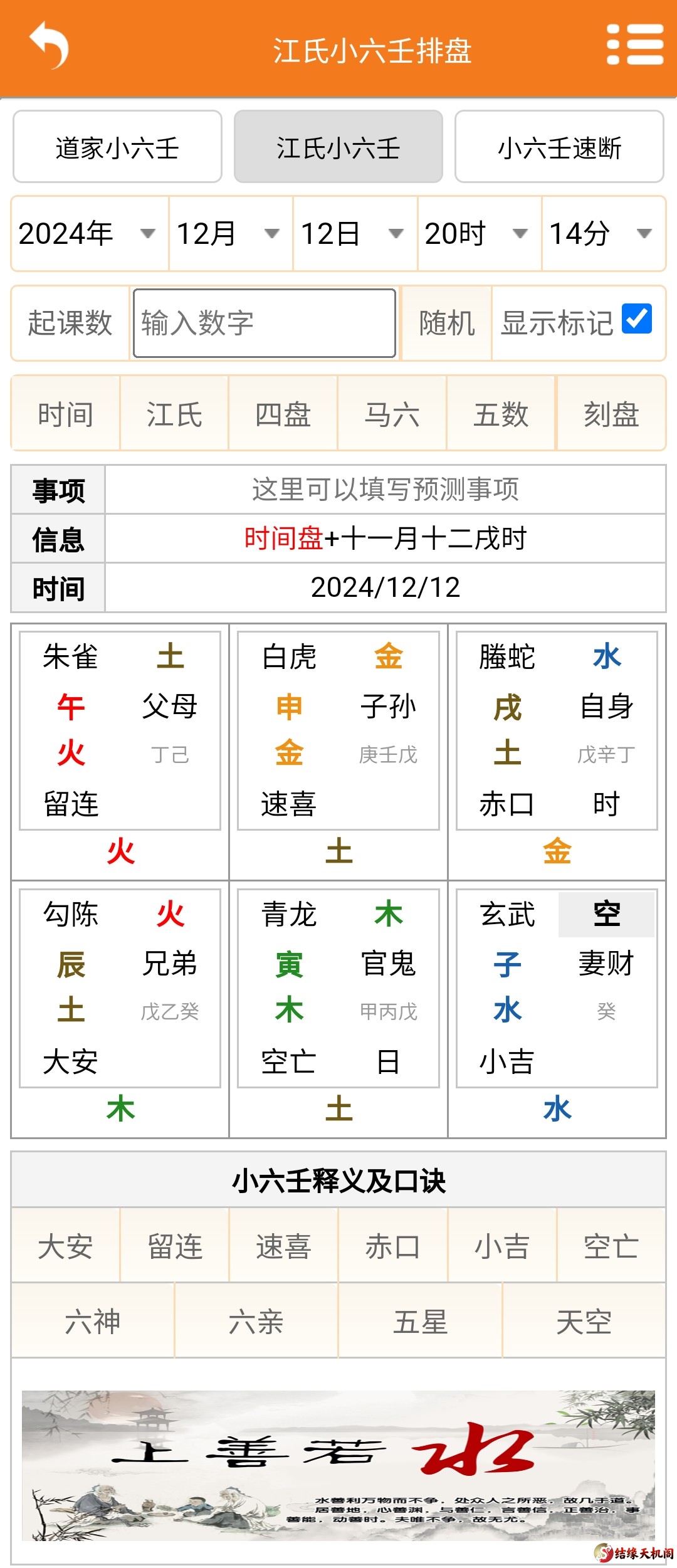Uncheck the 显示标记 checkbox
The image size is (677, 1568).
(x=637, y=318)
